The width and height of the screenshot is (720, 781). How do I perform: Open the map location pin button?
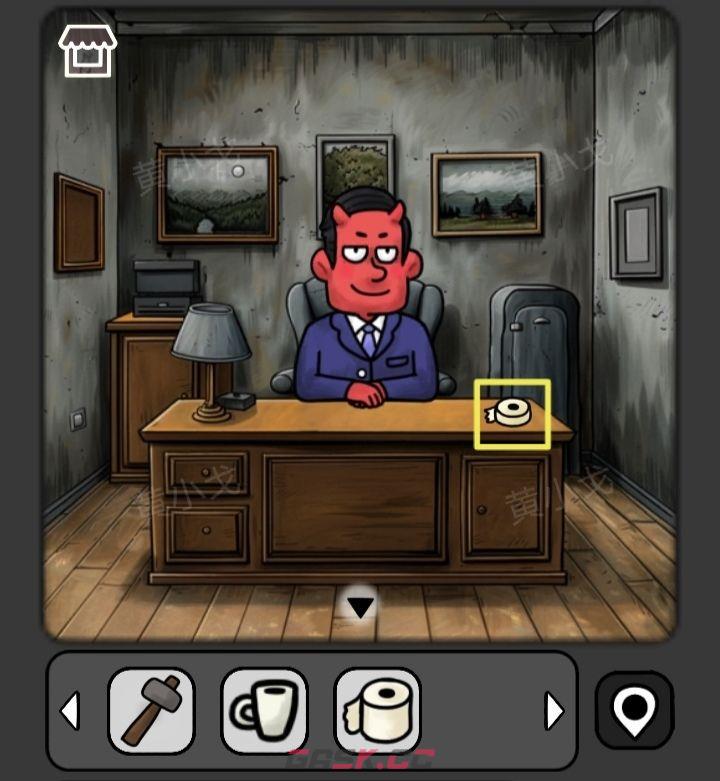(x=634, y=710)
